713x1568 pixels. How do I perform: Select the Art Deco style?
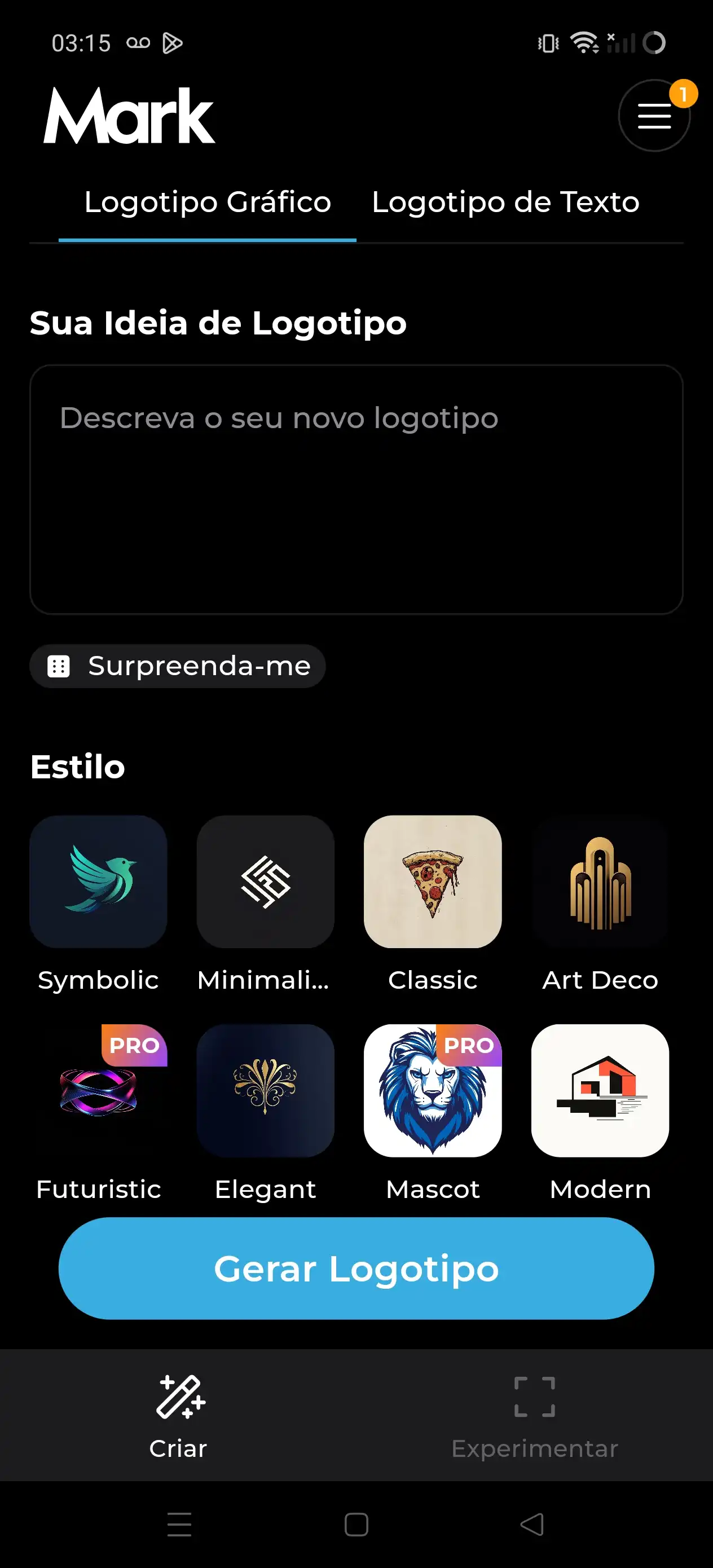click(600, 882)
